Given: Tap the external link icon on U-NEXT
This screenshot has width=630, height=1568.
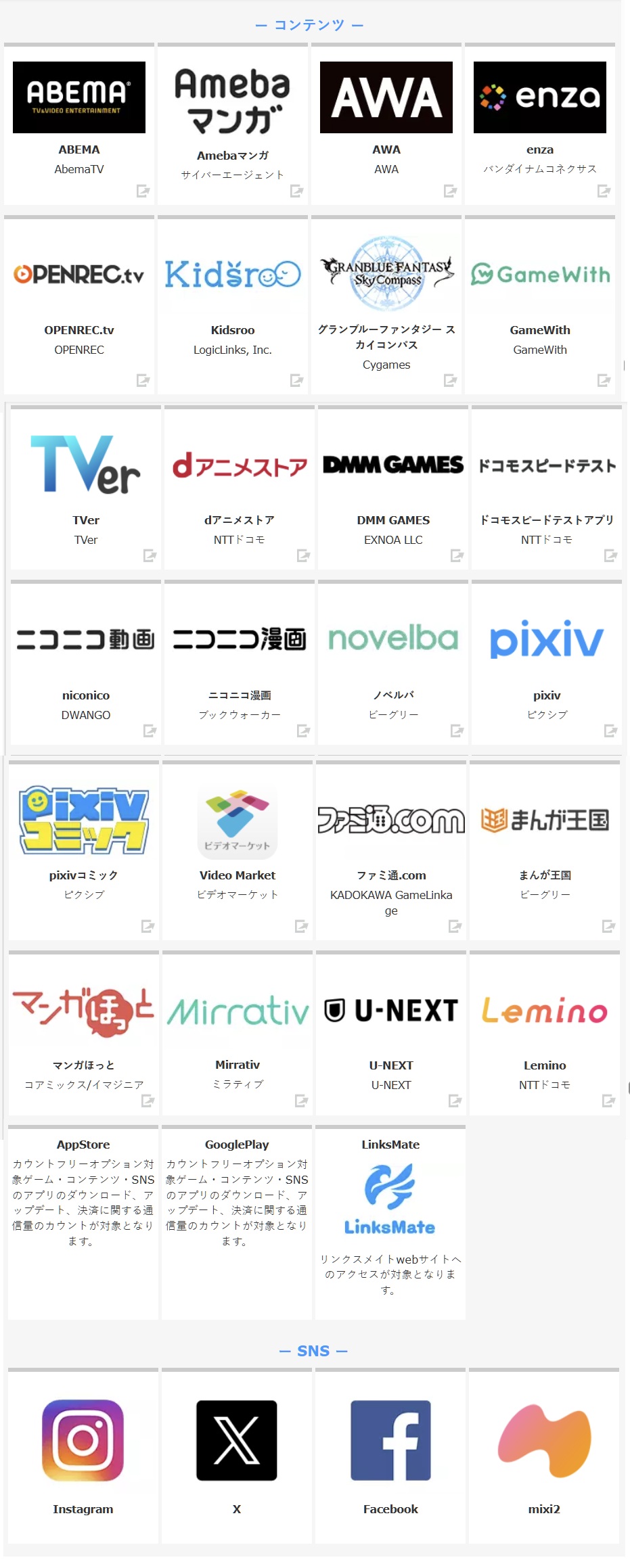Looking at the screenshot, I should click(x=455, y=1101).
